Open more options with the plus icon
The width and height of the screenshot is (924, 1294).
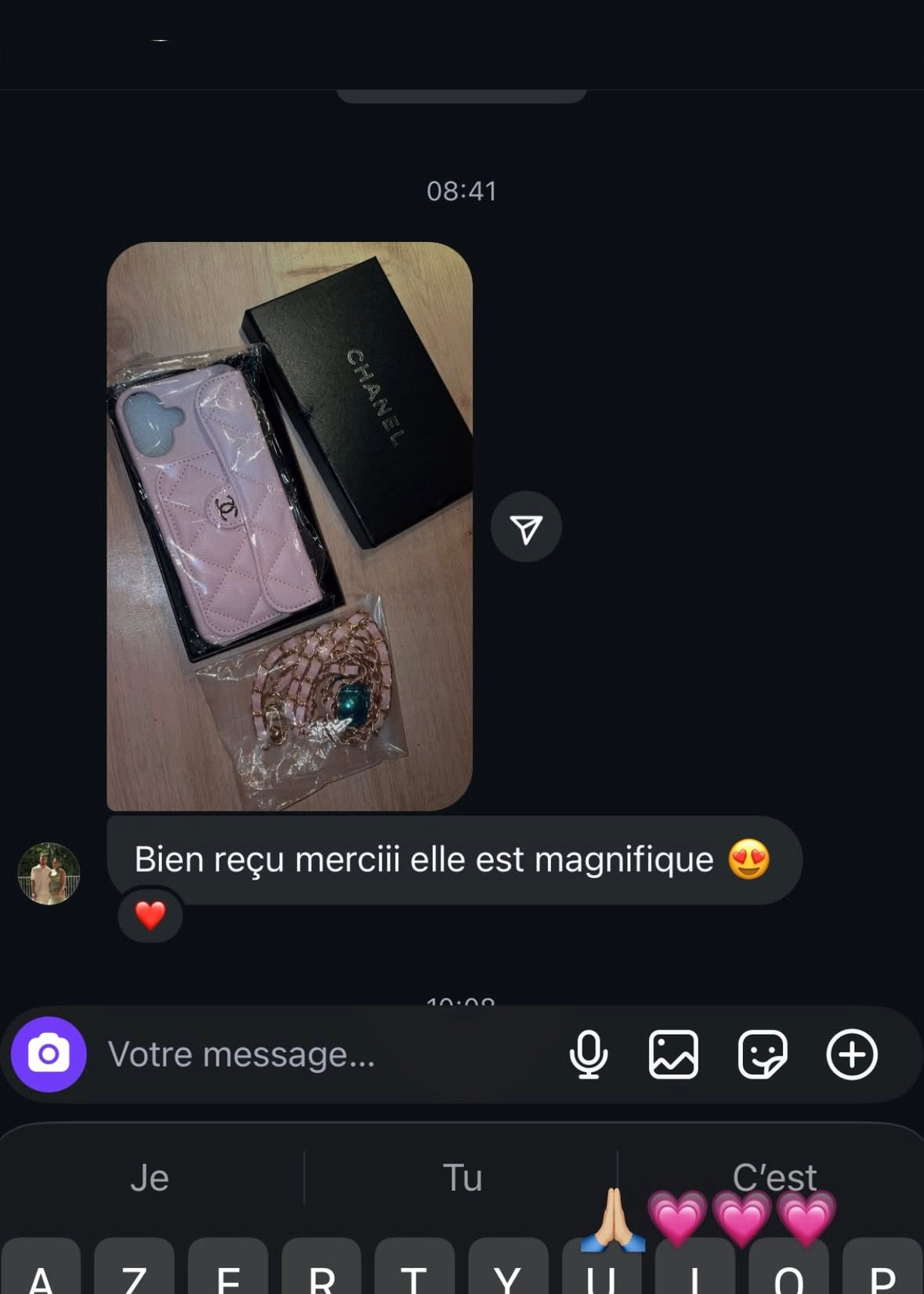click(852, 1054)
